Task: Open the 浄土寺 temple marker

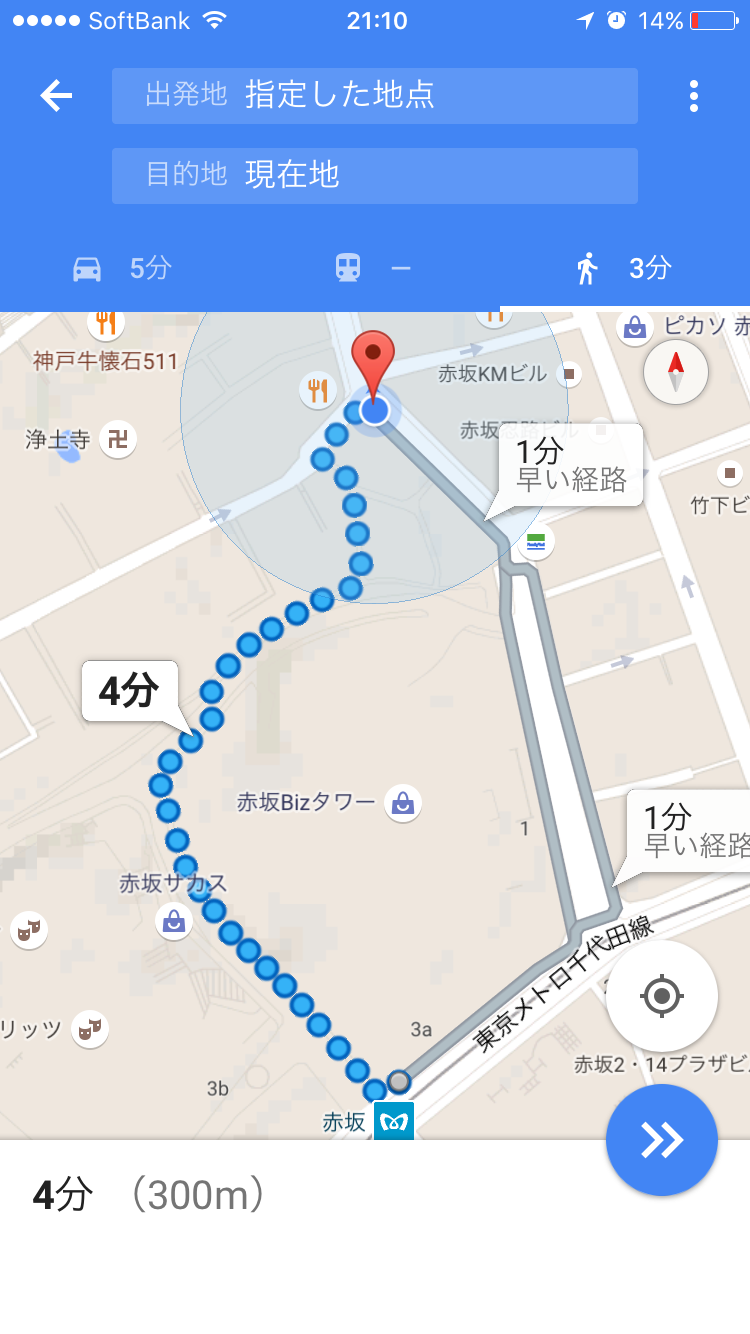Action: pos(119,438)
